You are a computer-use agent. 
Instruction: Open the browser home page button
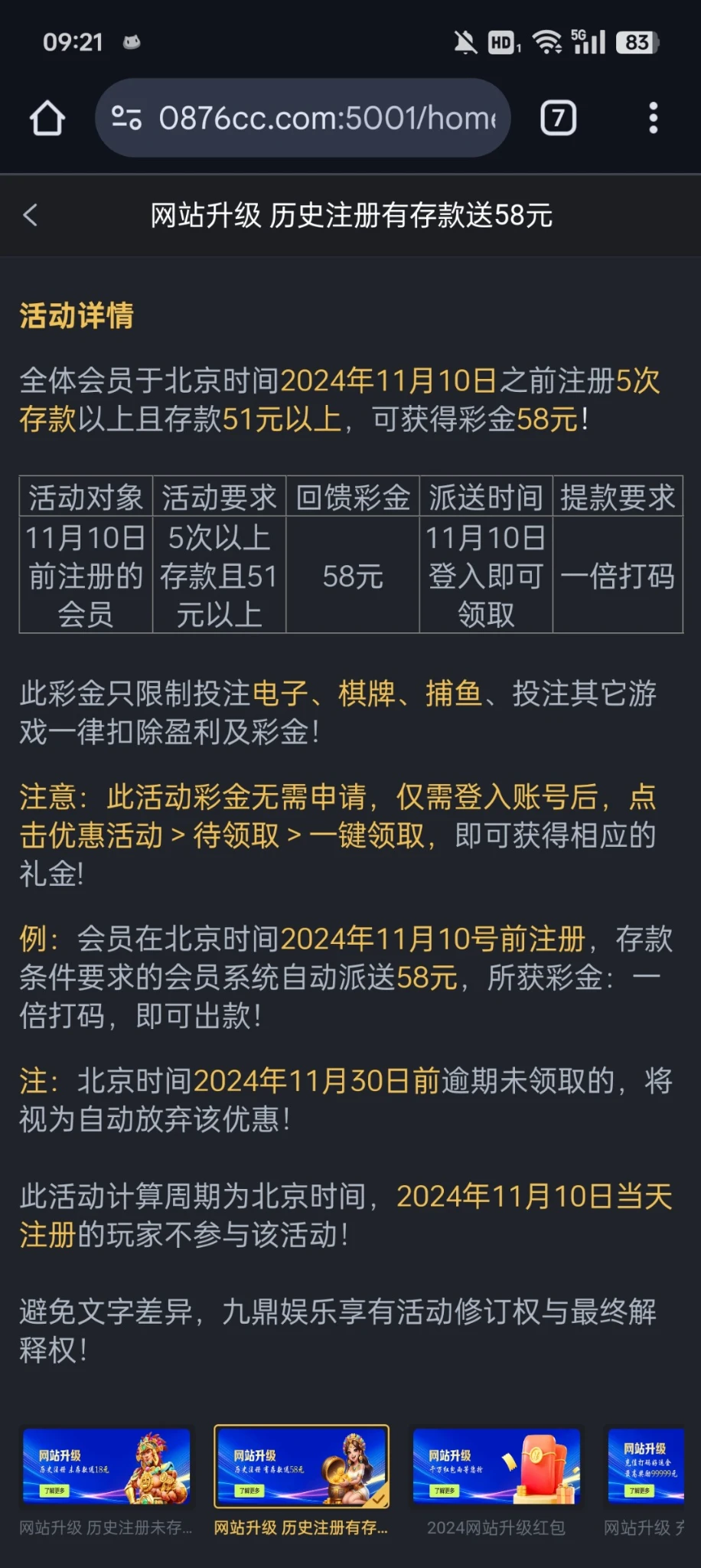coord(47,119)
